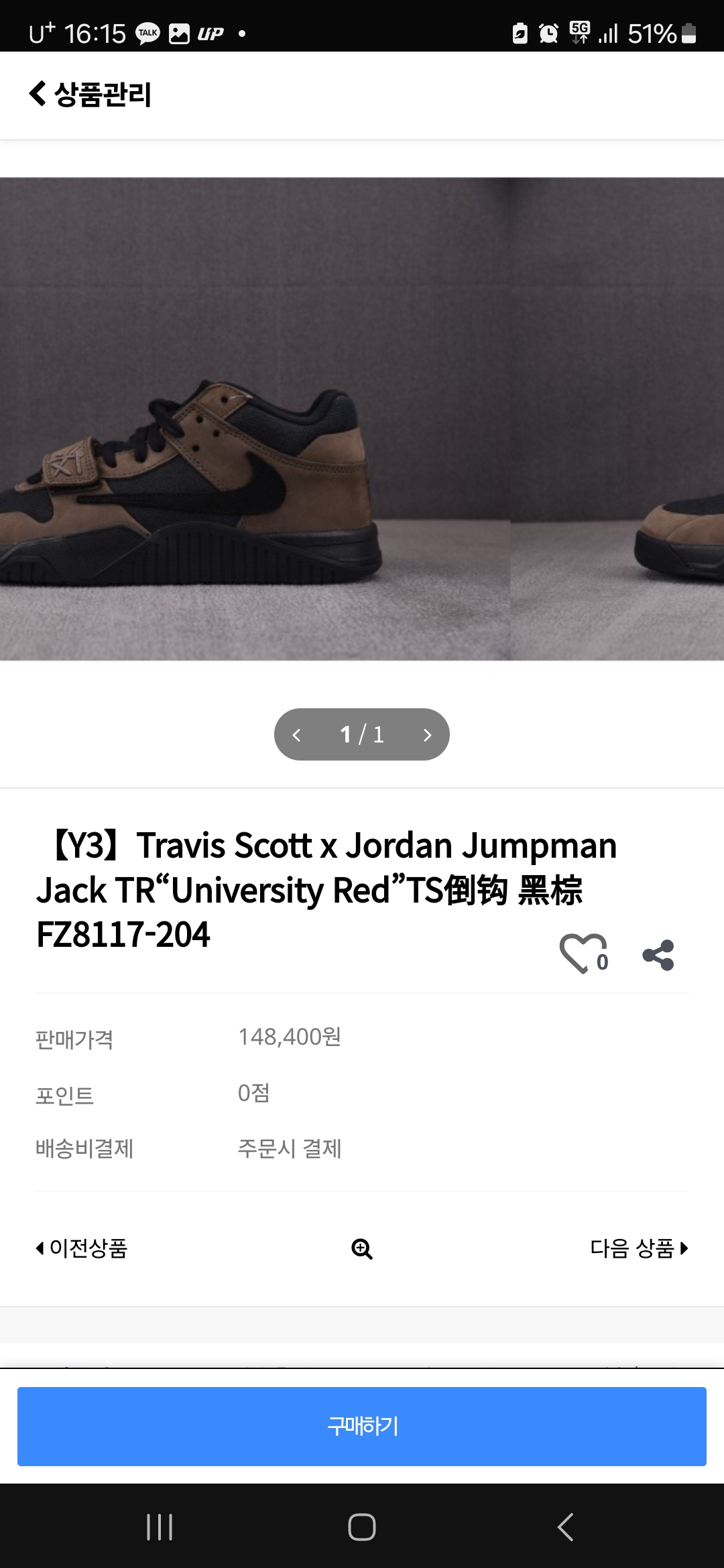Image resolution: width=724 pixels, height=1568 pixels.
Task: Show next image in the gallery pager
Action: (427, 735)
